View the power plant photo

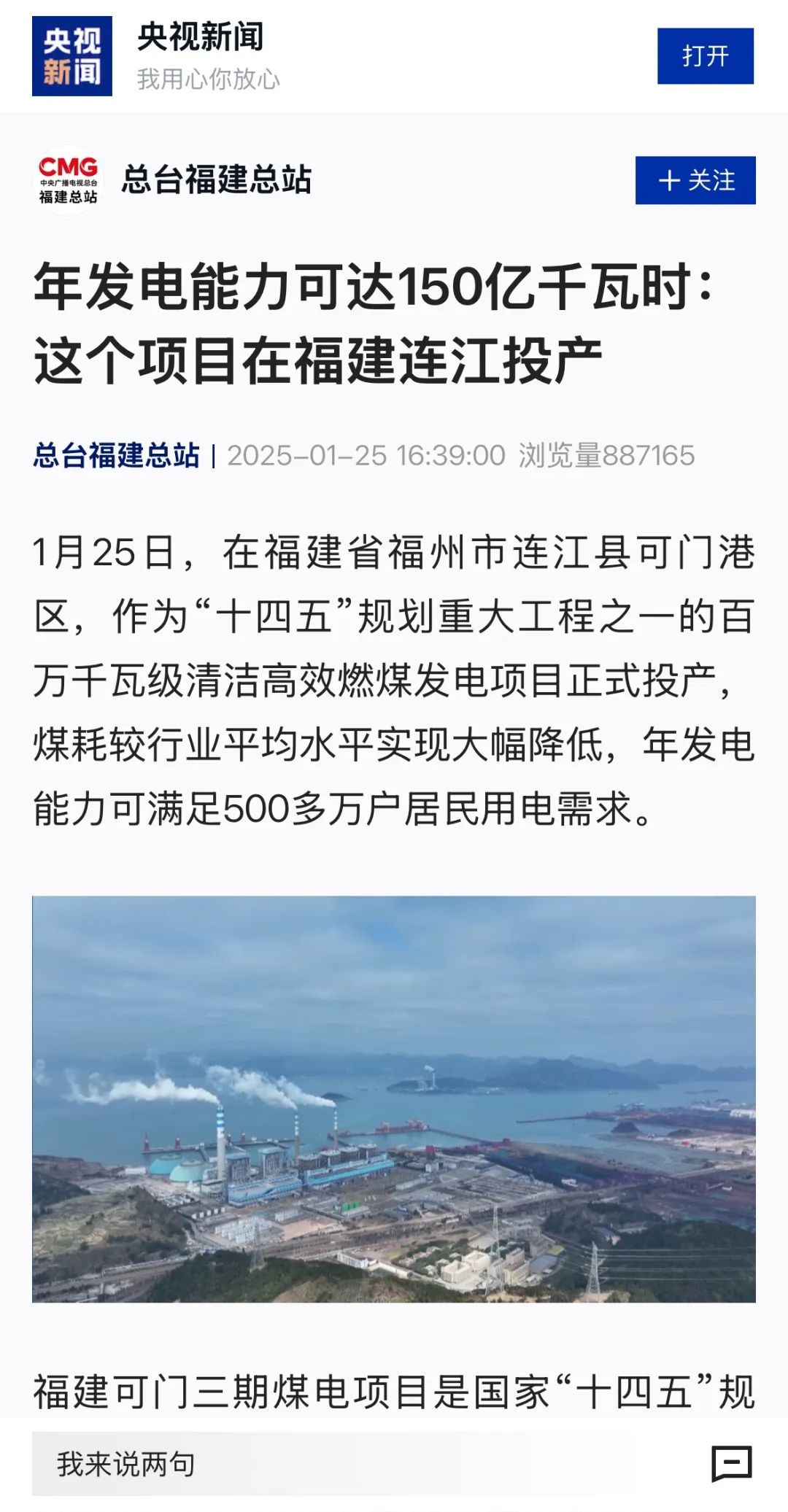(x=393, y=1098)
